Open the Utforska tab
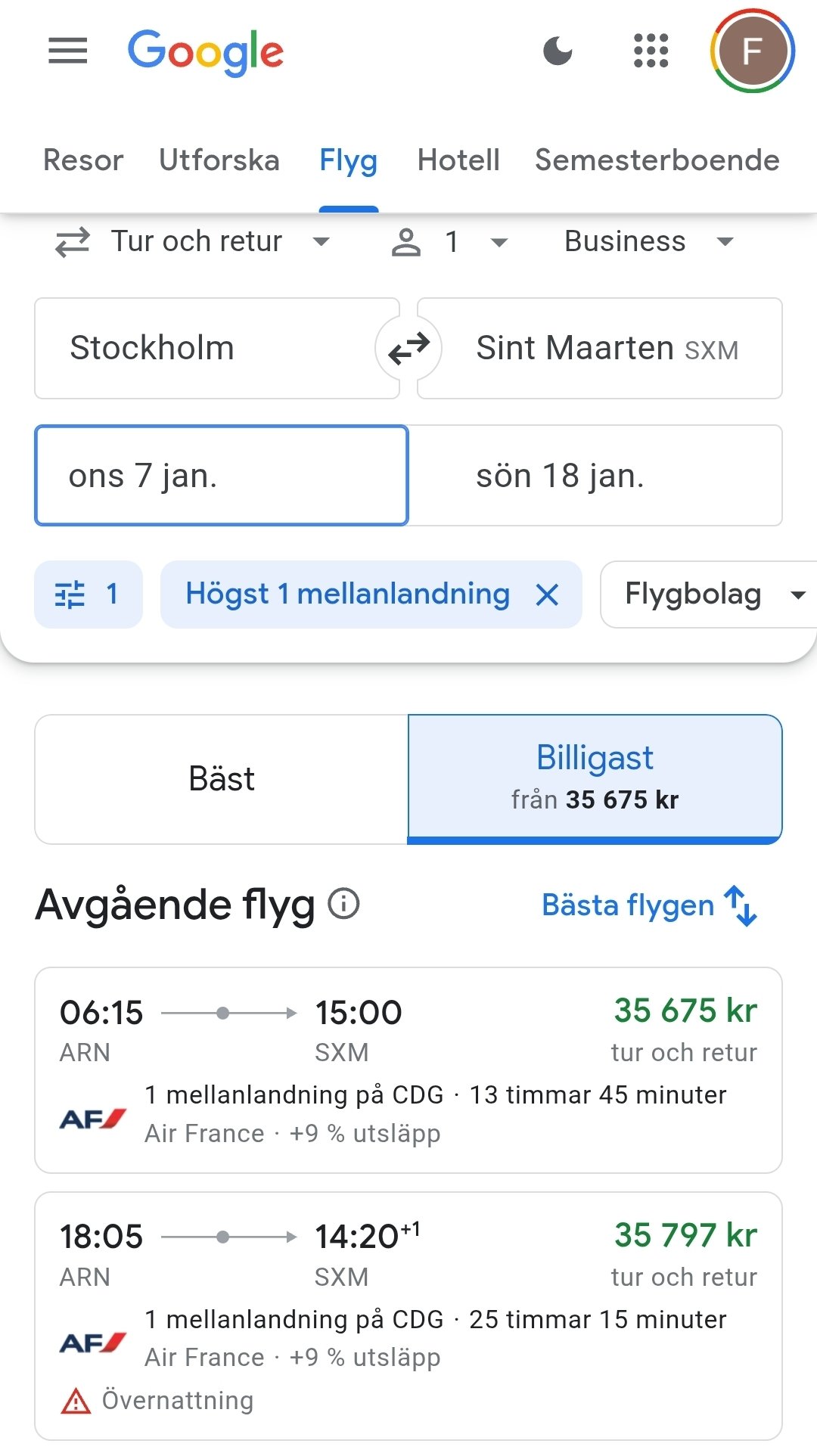The height and width of the screenshot is (1456, 817). coord(219,160)
